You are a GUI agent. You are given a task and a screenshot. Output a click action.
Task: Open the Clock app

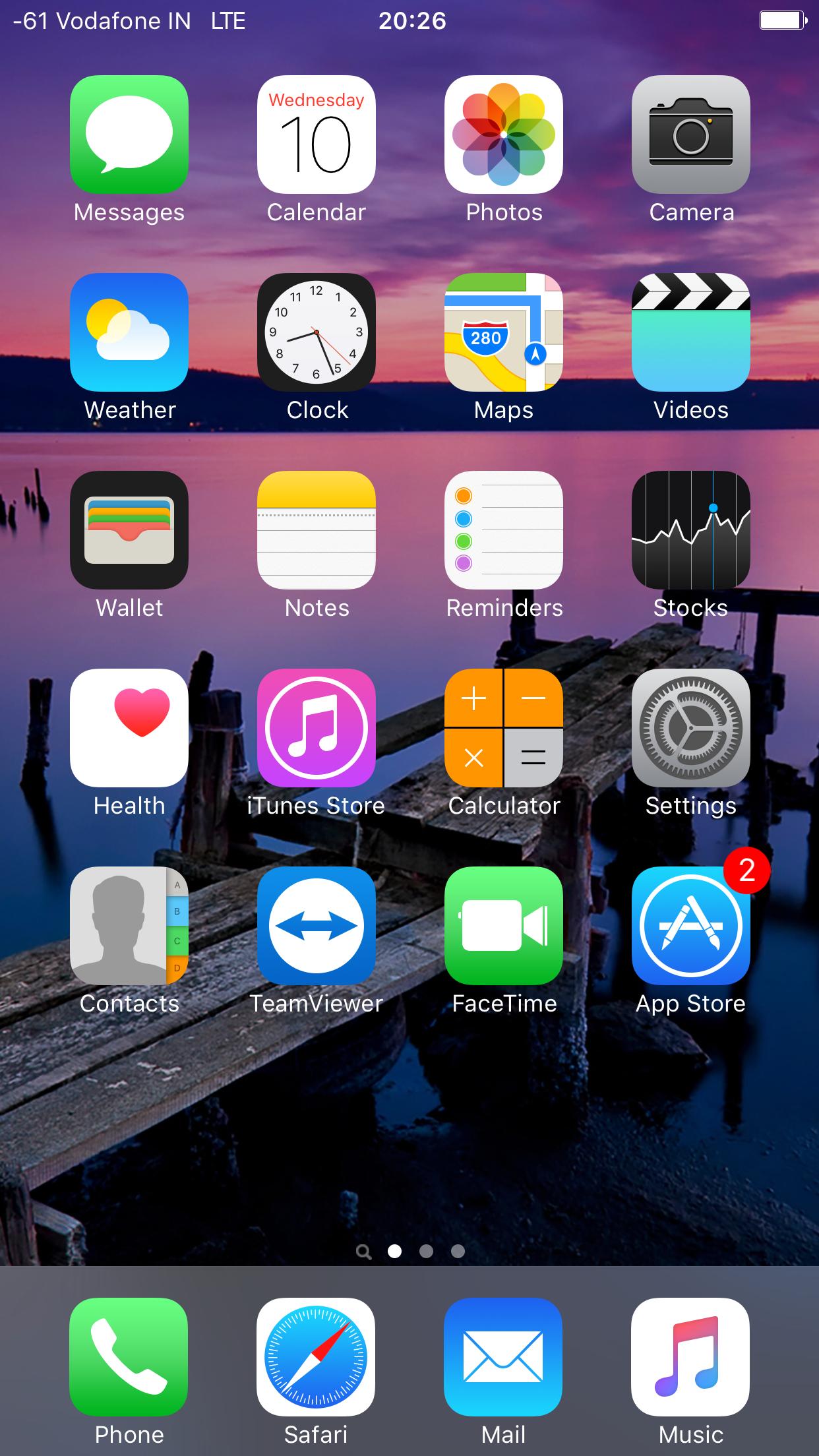[x=317, y=332]
